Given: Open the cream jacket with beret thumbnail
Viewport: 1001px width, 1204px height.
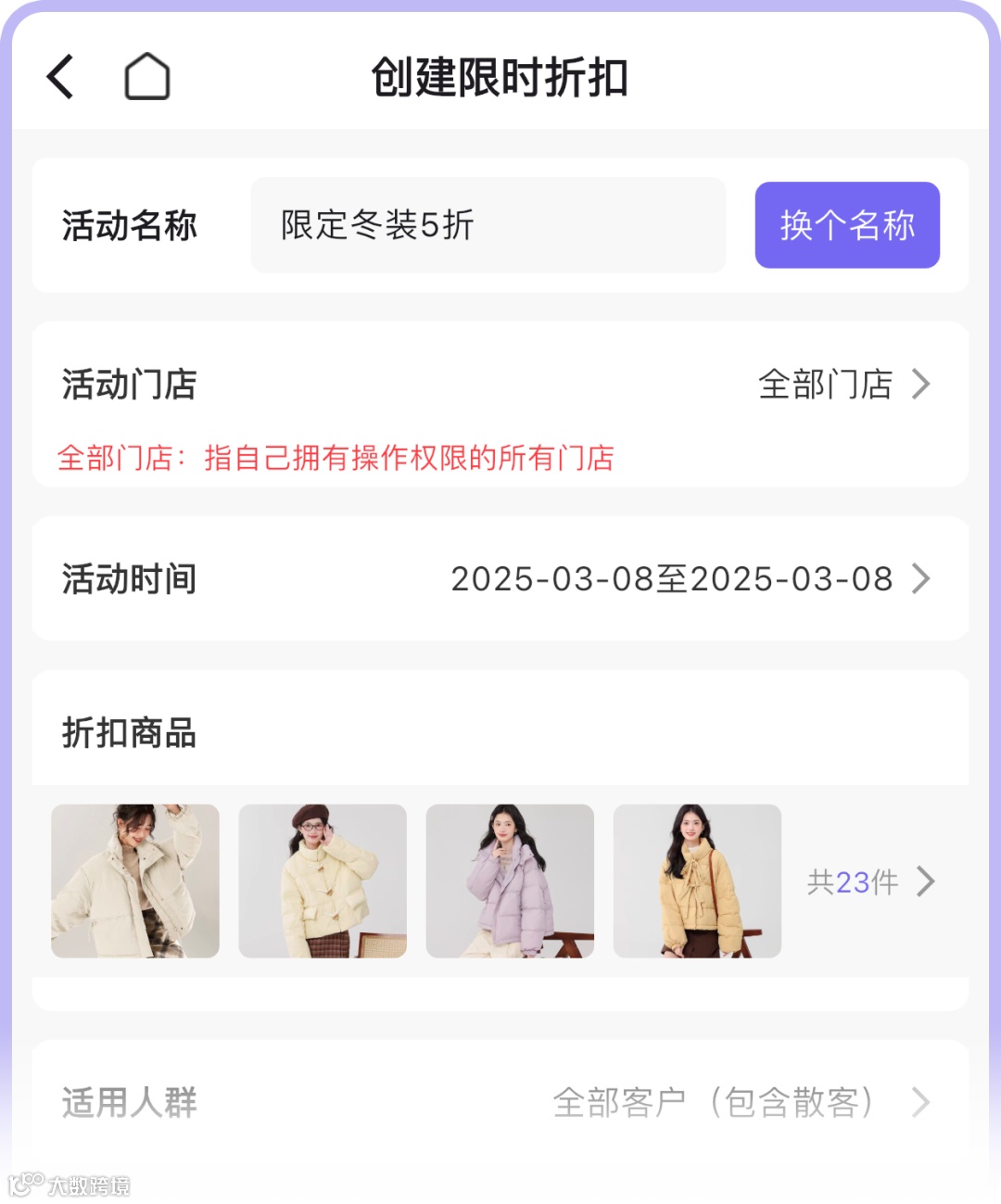Looking at the screenshot, I should tap(323, 881).
